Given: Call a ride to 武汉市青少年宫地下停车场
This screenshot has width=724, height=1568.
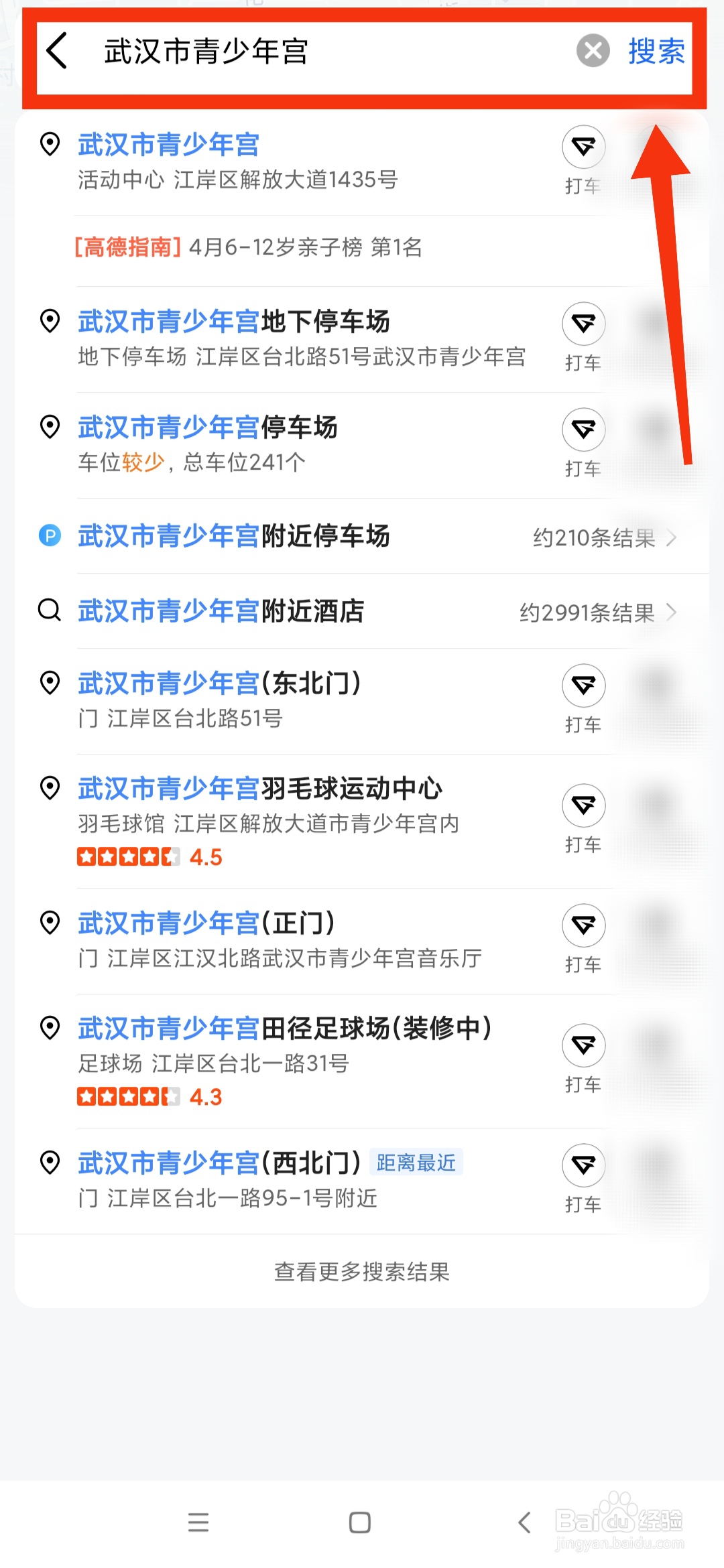Looking at the screenshot, I should pos(583,336).
